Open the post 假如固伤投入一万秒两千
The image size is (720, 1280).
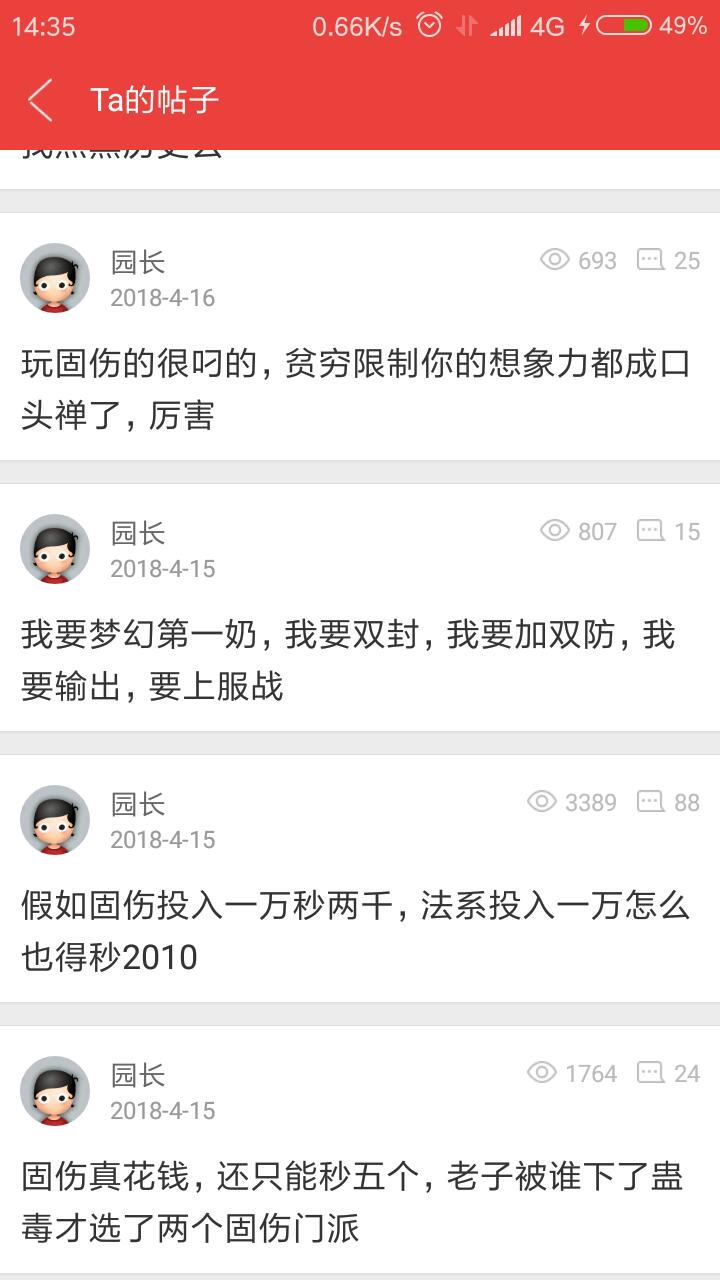coord(355,931)
